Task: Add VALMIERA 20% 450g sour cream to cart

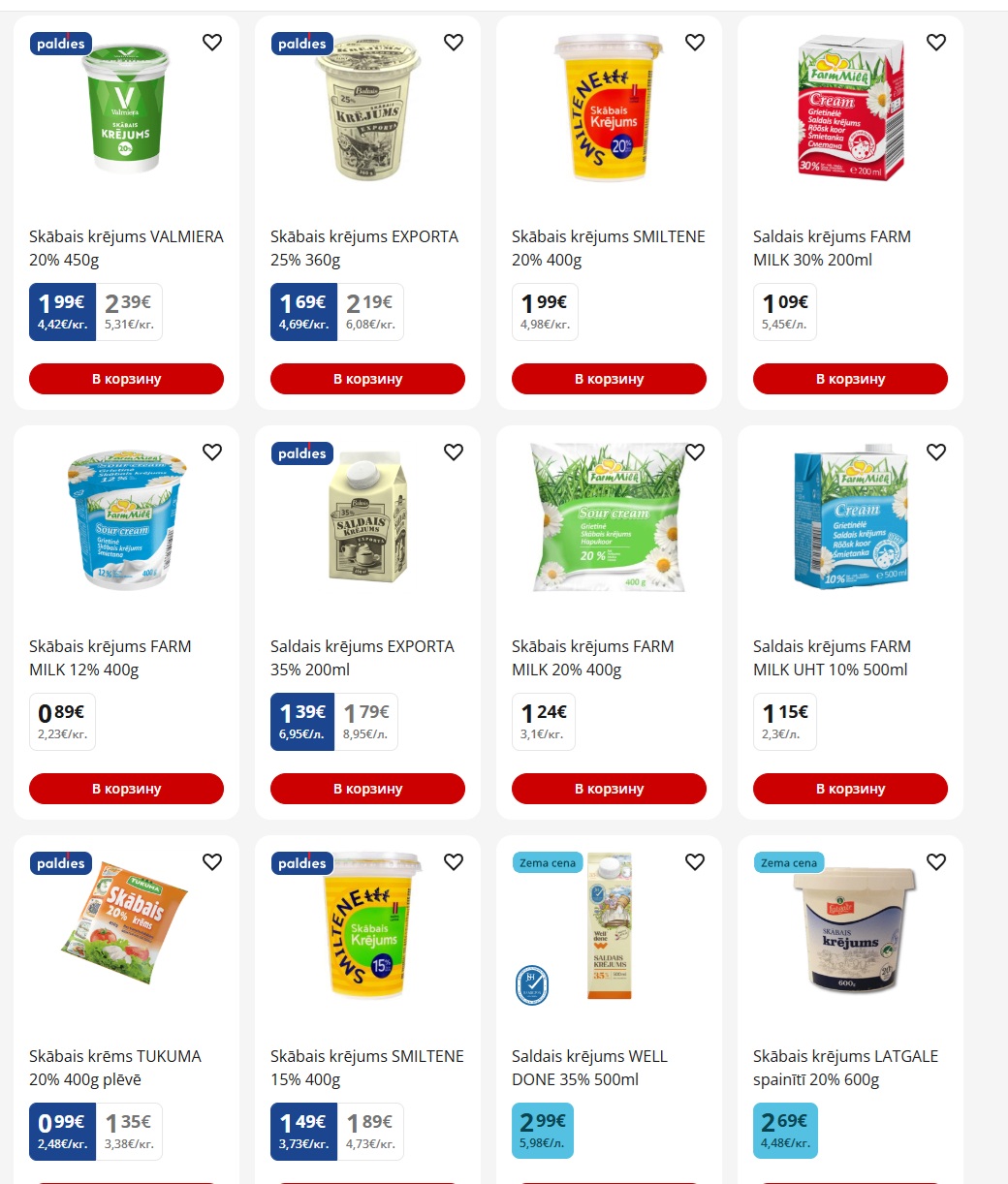Action: (126, 379)
